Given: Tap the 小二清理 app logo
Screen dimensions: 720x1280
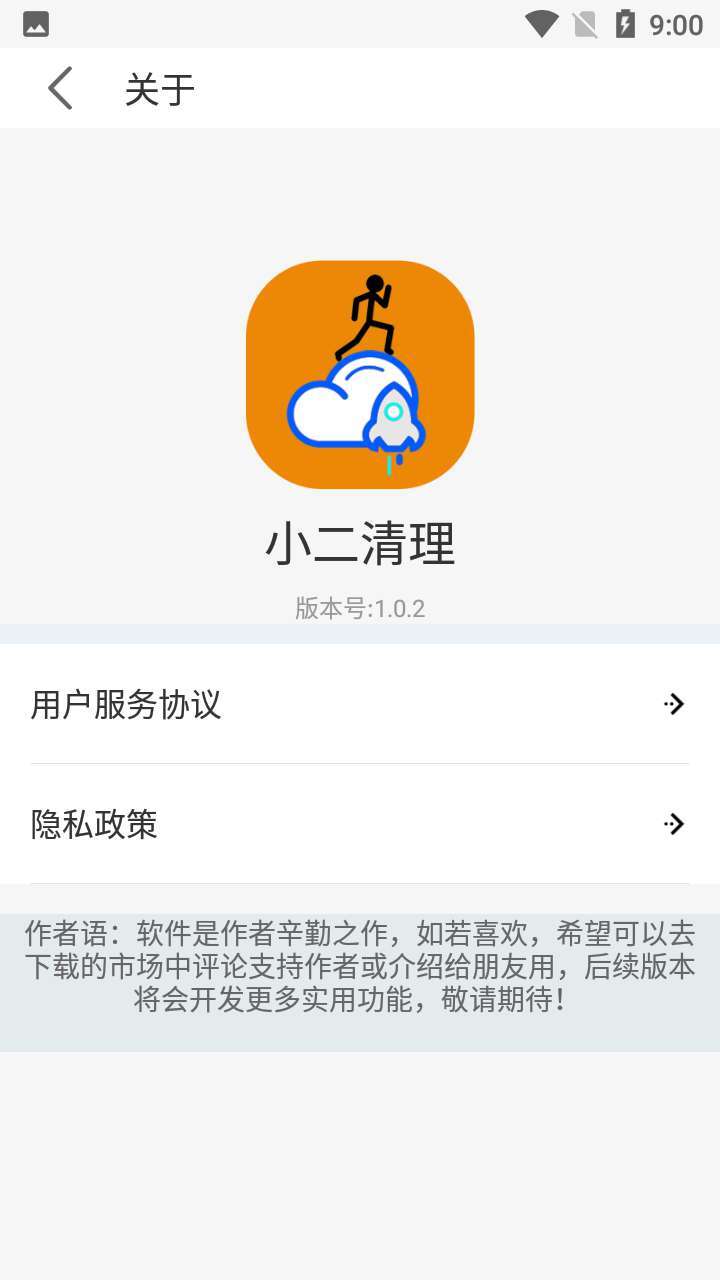Looking at the screenshot, I should coord(360,375).
